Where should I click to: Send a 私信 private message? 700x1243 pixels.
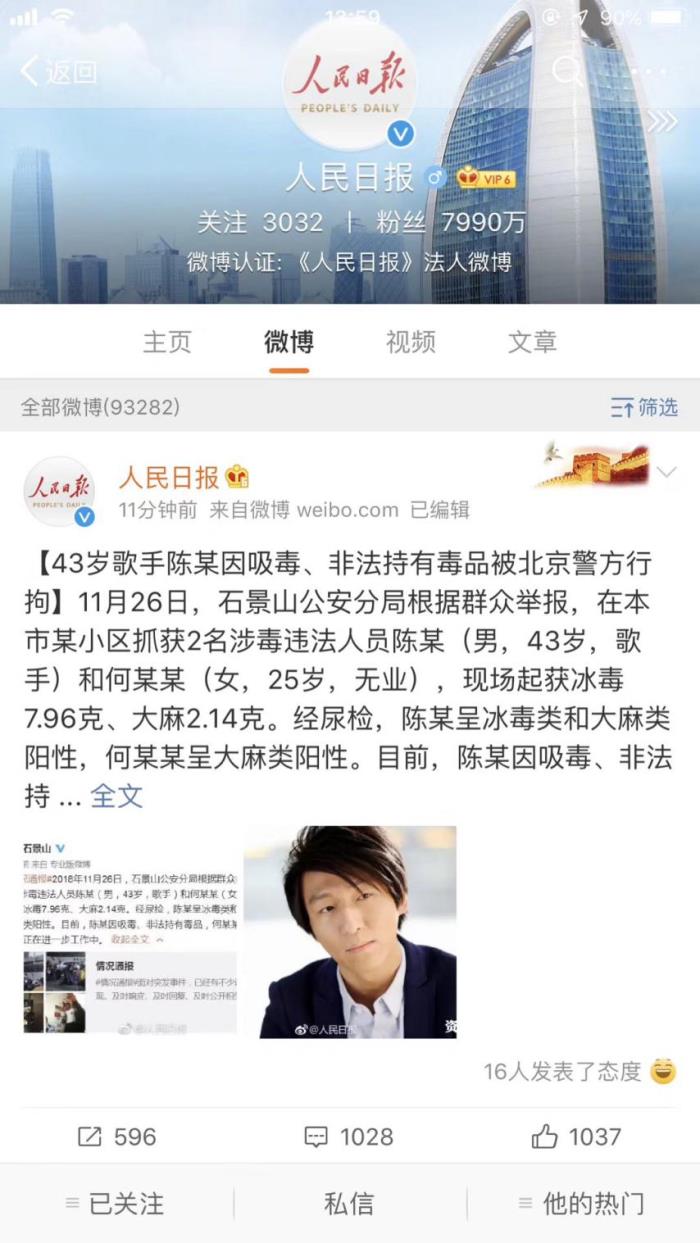click(x=349, y=1204)
